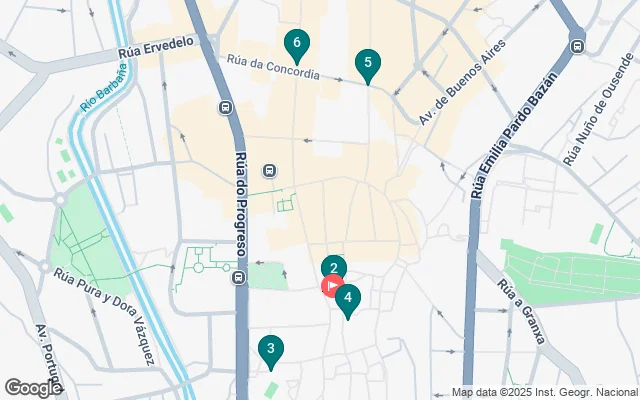Image resolution: width=640 pixels, height=400 pixels.
Task: Open the bus stop on Rúa Emilia Pardo Bazán
Action: (x=577, y=45)
